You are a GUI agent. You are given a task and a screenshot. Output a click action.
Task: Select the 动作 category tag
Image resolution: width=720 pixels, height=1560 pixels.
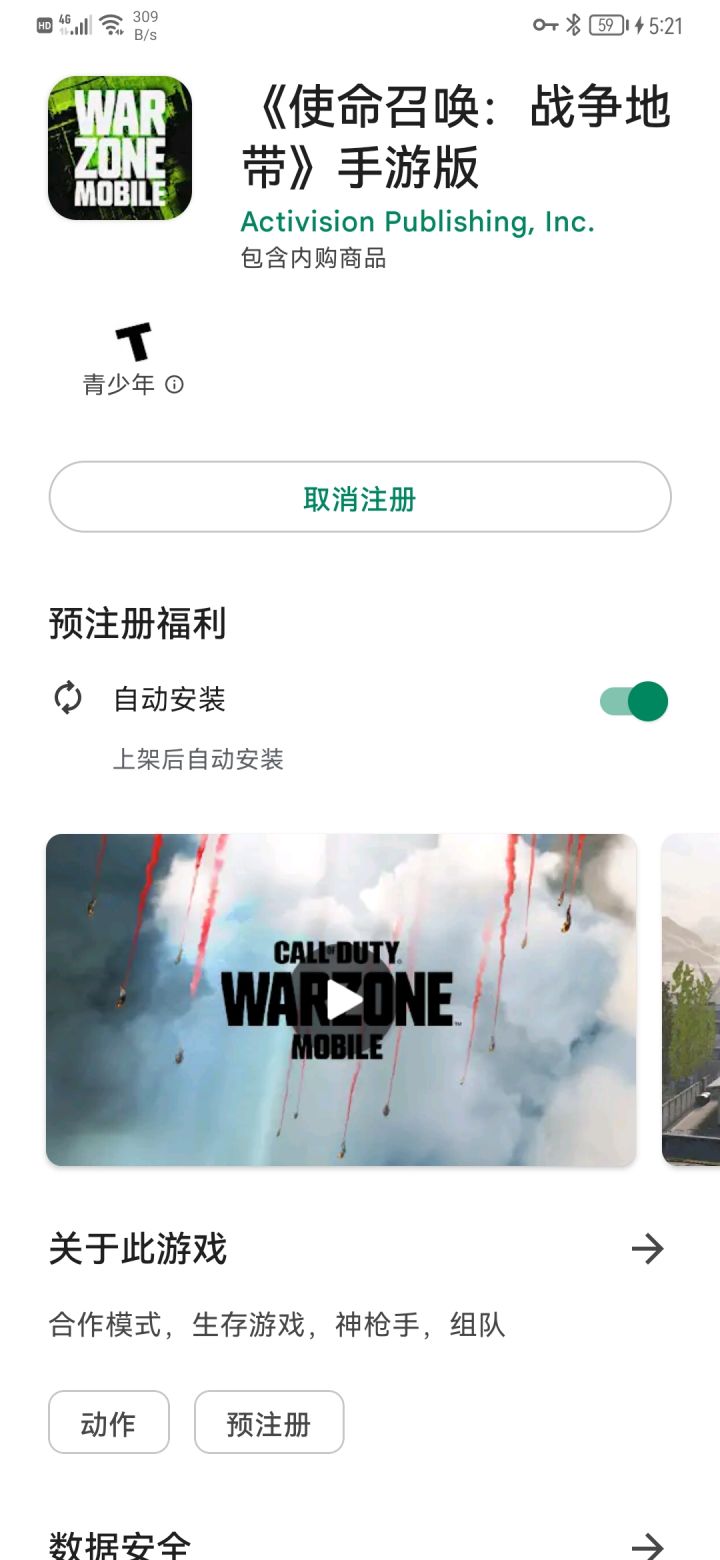click(108, 1422)
